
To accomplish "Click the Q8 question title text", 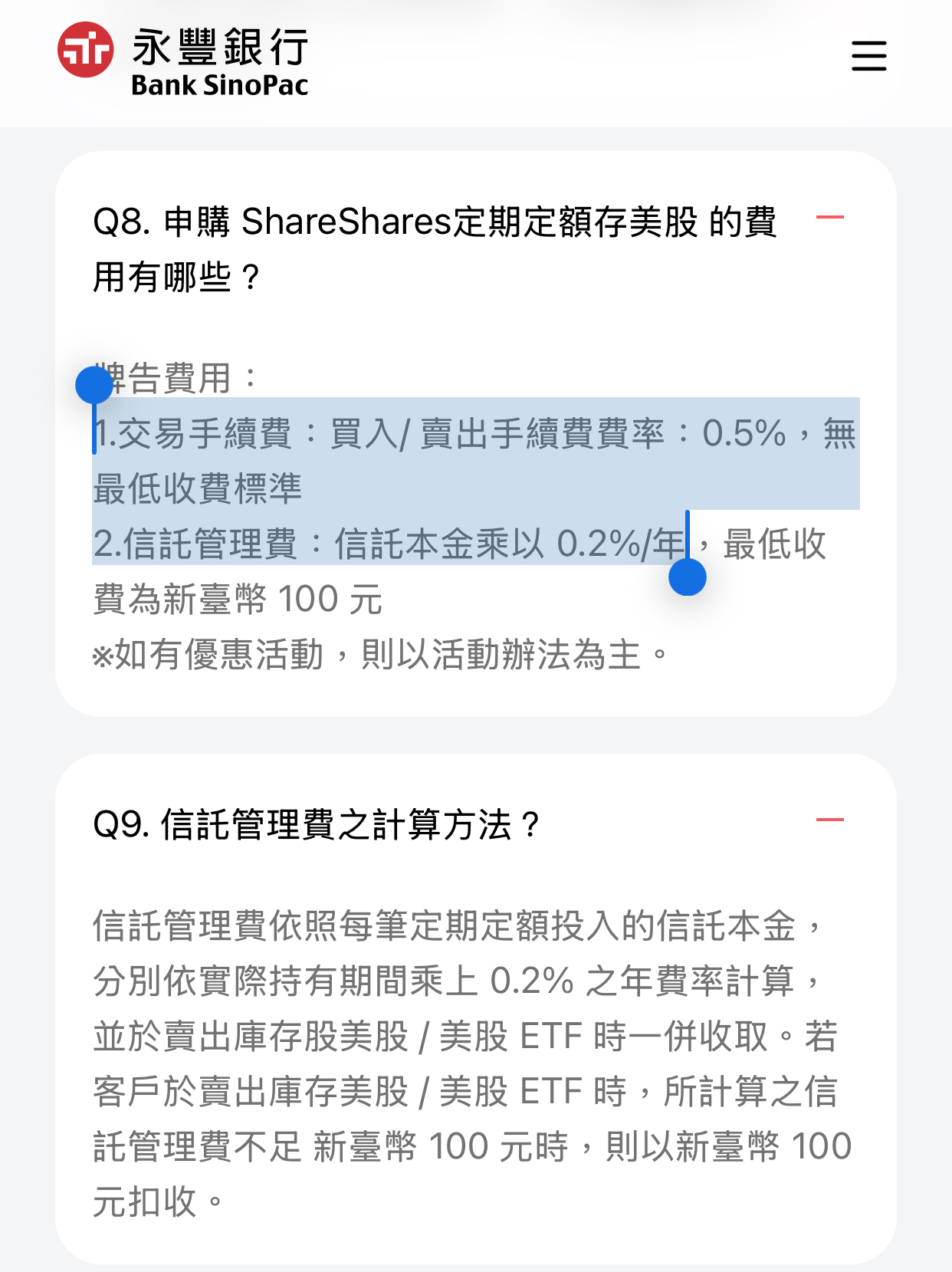I will pyautogui.click(x=429, y=245).
